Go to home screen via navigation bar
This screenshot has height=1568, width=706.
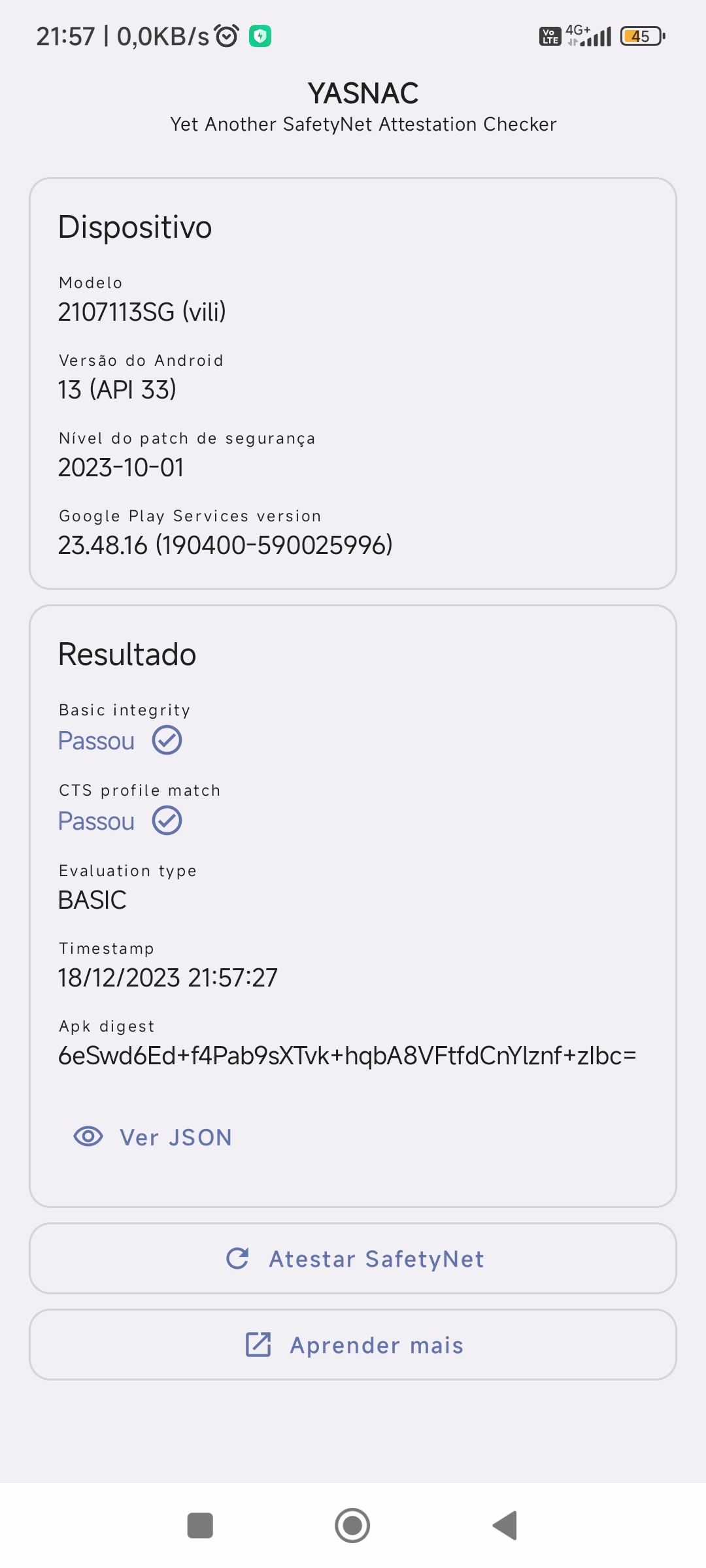(352, 1526)
